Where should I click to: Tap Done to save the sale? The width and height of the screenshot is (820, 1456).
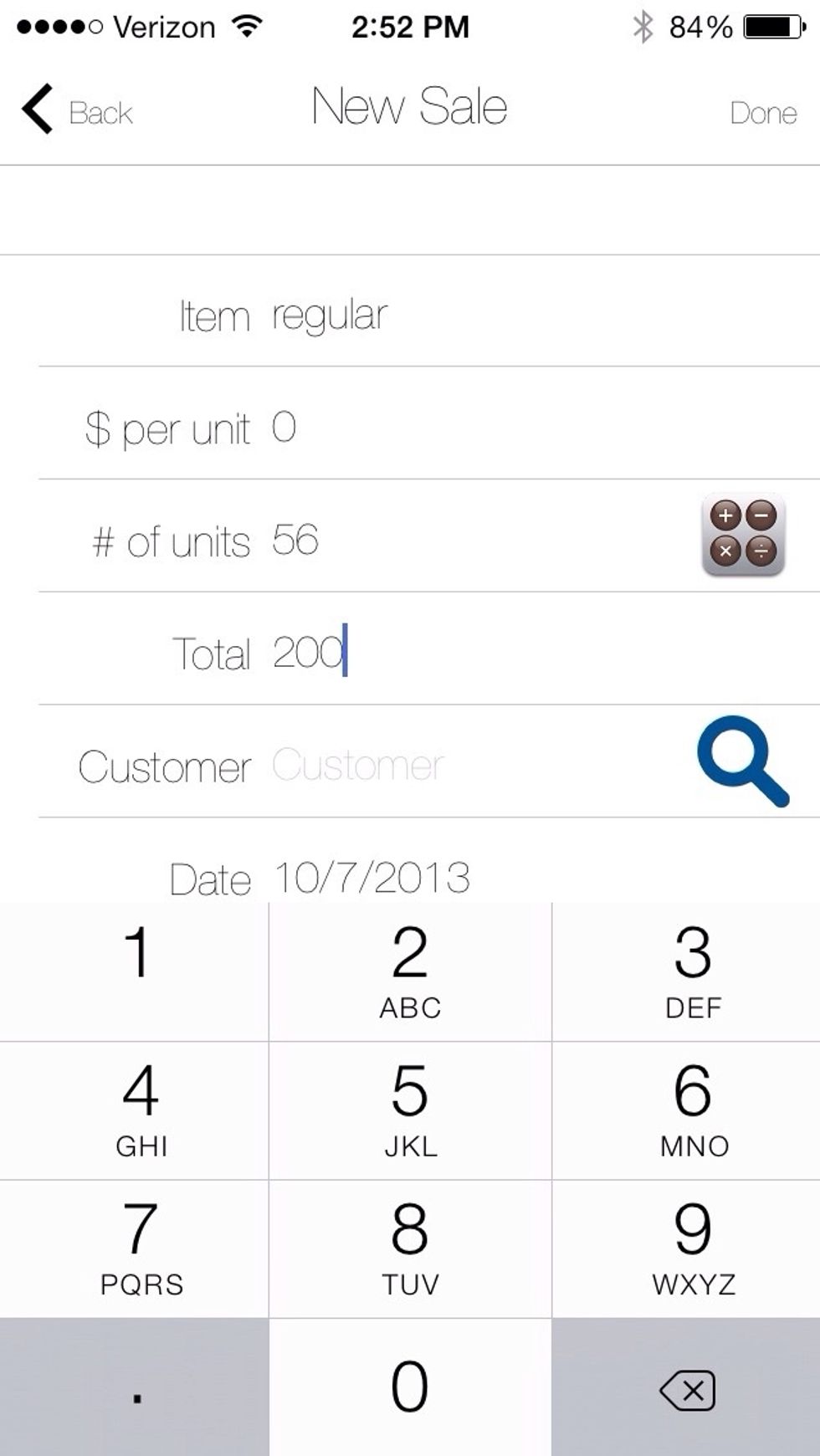point(763,113)
